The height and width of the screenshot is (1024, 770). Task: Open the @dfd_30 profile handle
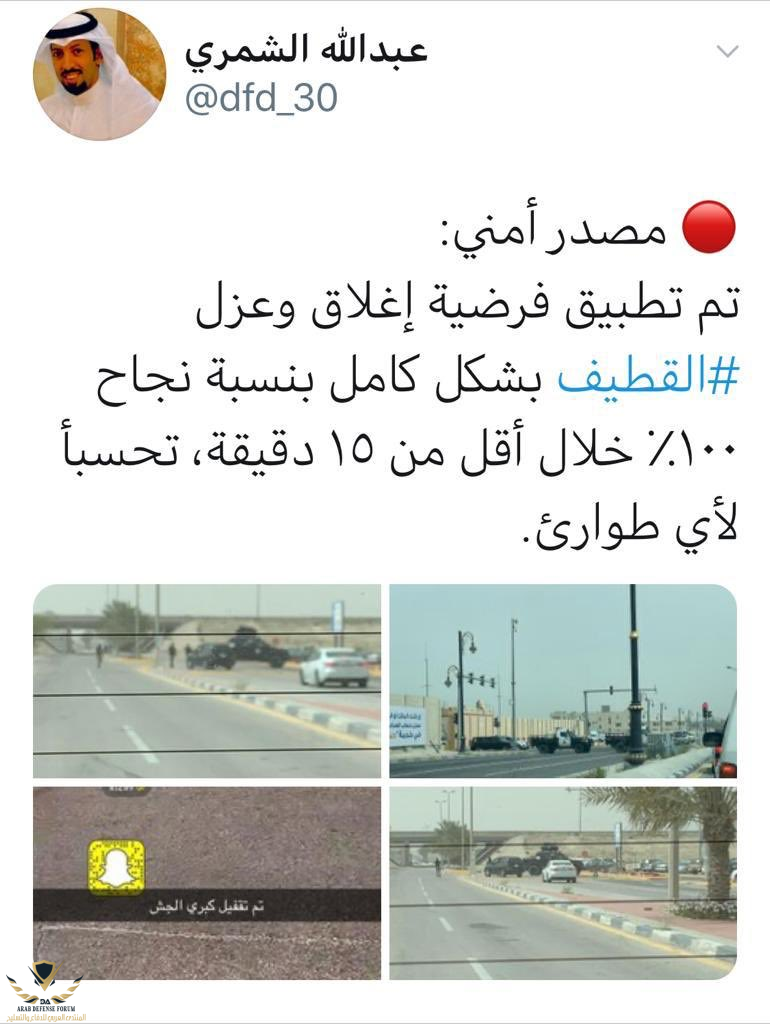(x=261, y=98)
